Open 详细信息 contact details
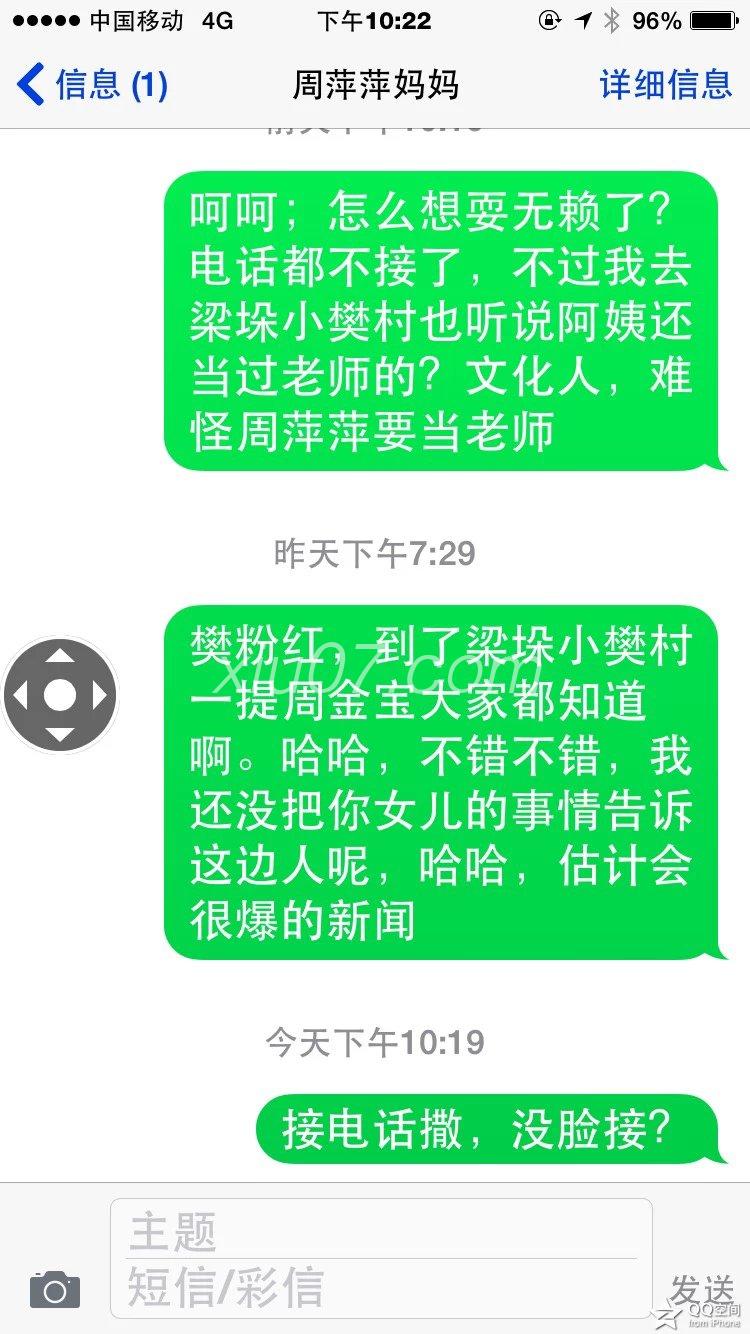 (x=666, y=84)
